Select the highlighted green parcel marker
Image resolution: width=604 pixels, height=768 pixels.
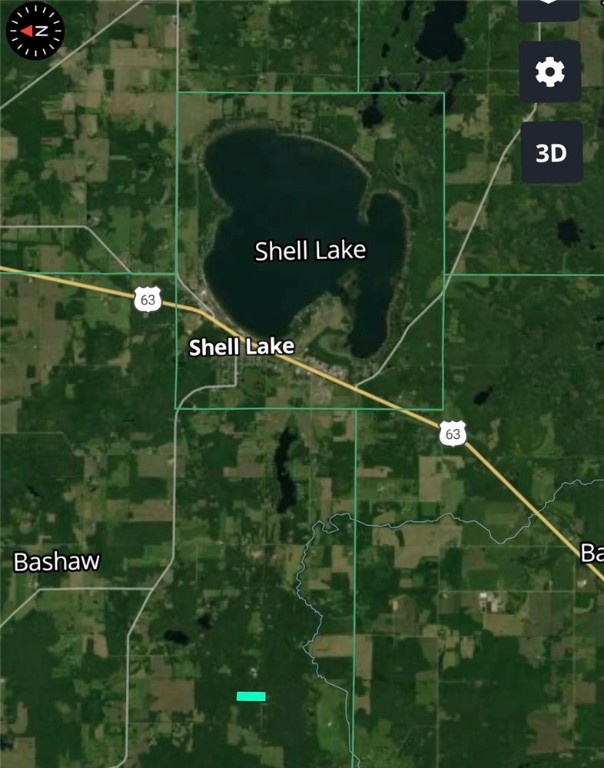click(251, 696)
